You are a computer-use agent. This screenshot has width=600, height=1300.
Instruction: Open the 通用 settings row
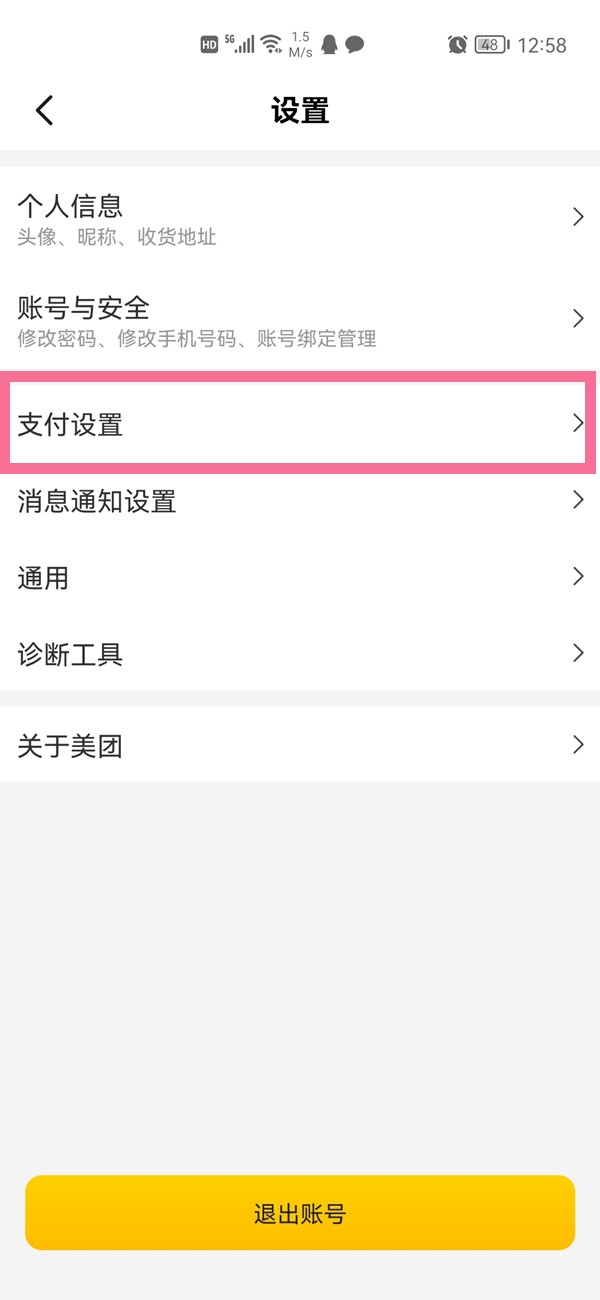[x=300, y=577]
